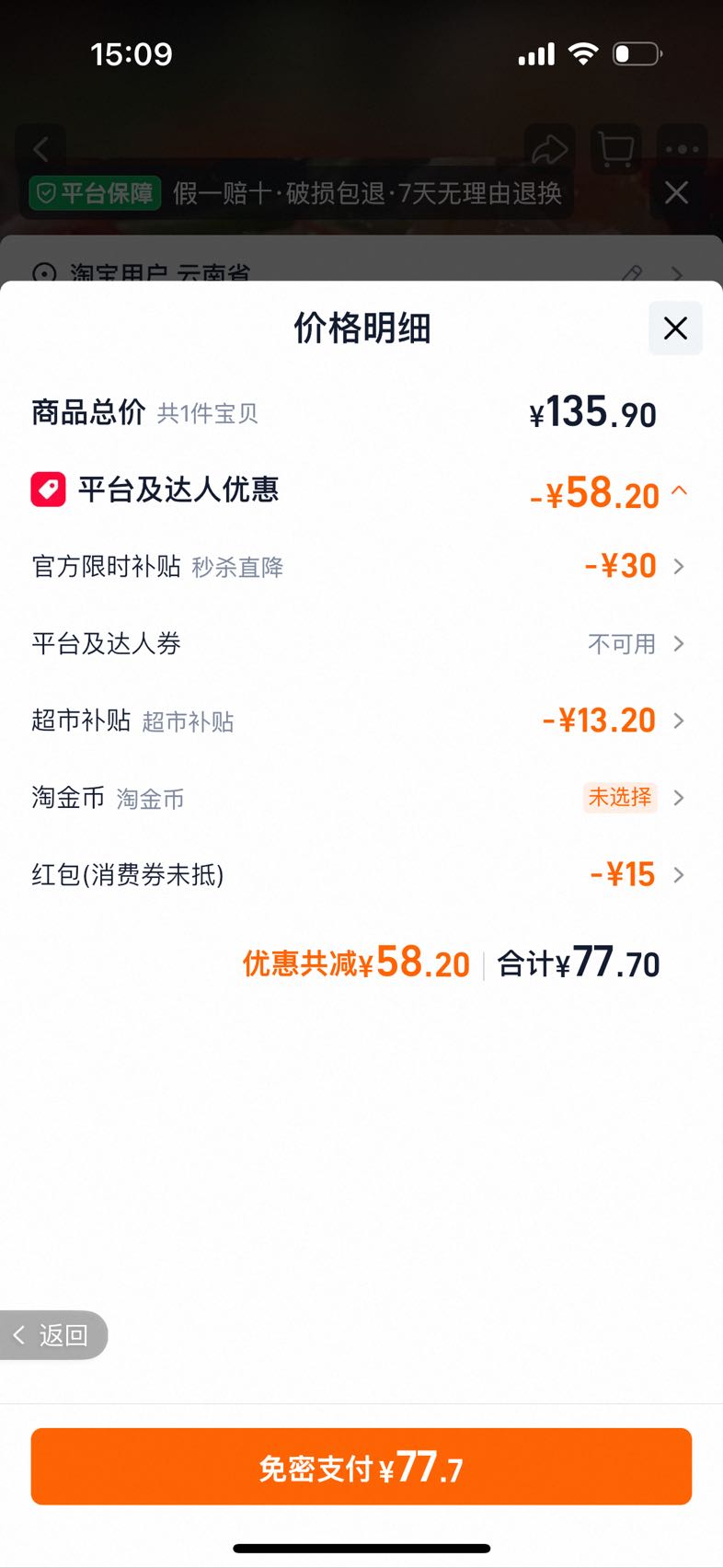
Task: Open the 红包 red packet row
Action: click(360, 874)
